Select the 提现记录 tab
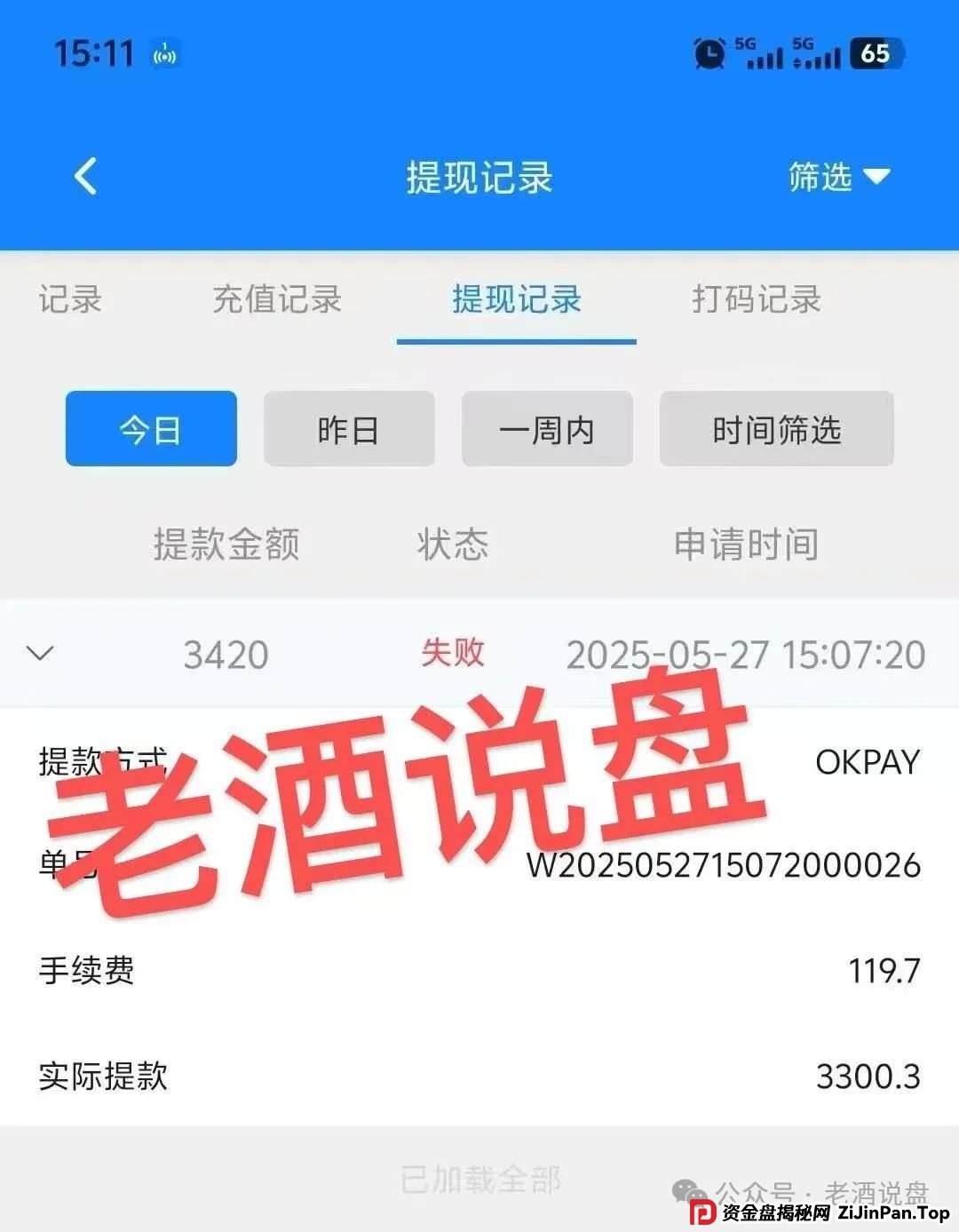959x1232 pixels. coord(516,299)
